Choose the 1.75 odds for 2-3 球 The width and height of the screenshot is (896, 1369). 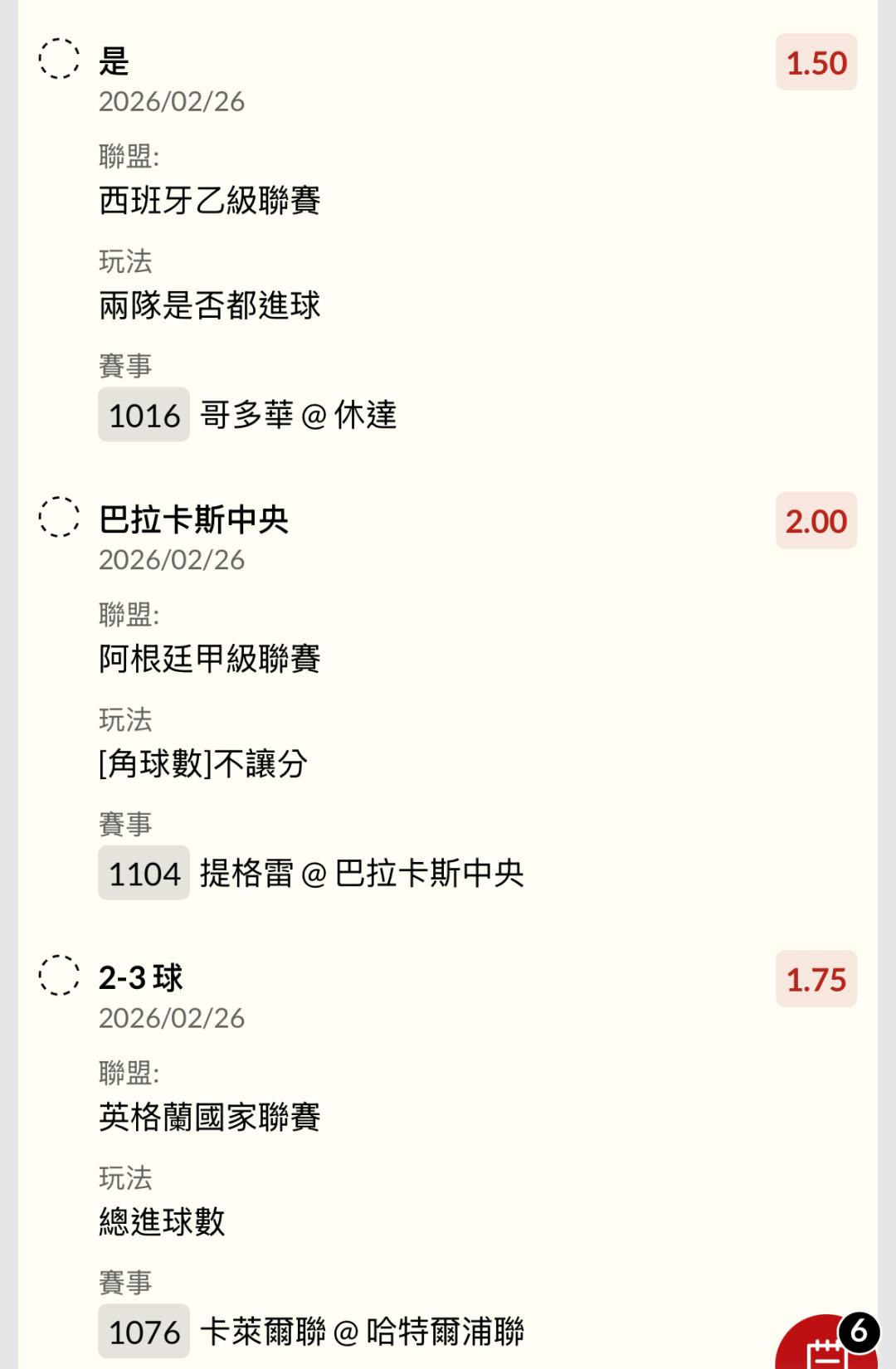[x=816, y=979]
